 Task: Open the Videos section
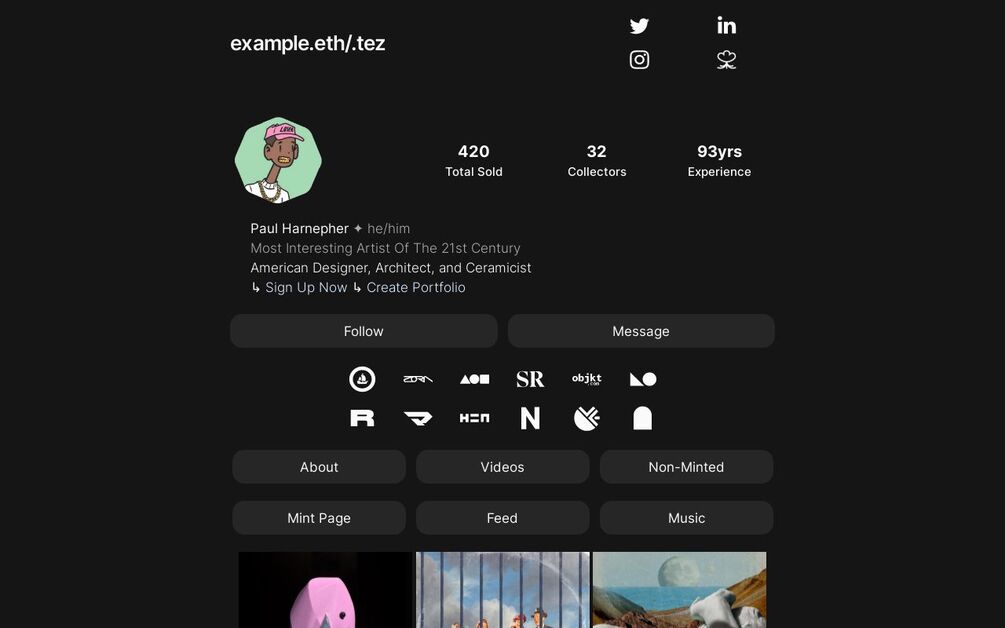click(x=502, y=467)
